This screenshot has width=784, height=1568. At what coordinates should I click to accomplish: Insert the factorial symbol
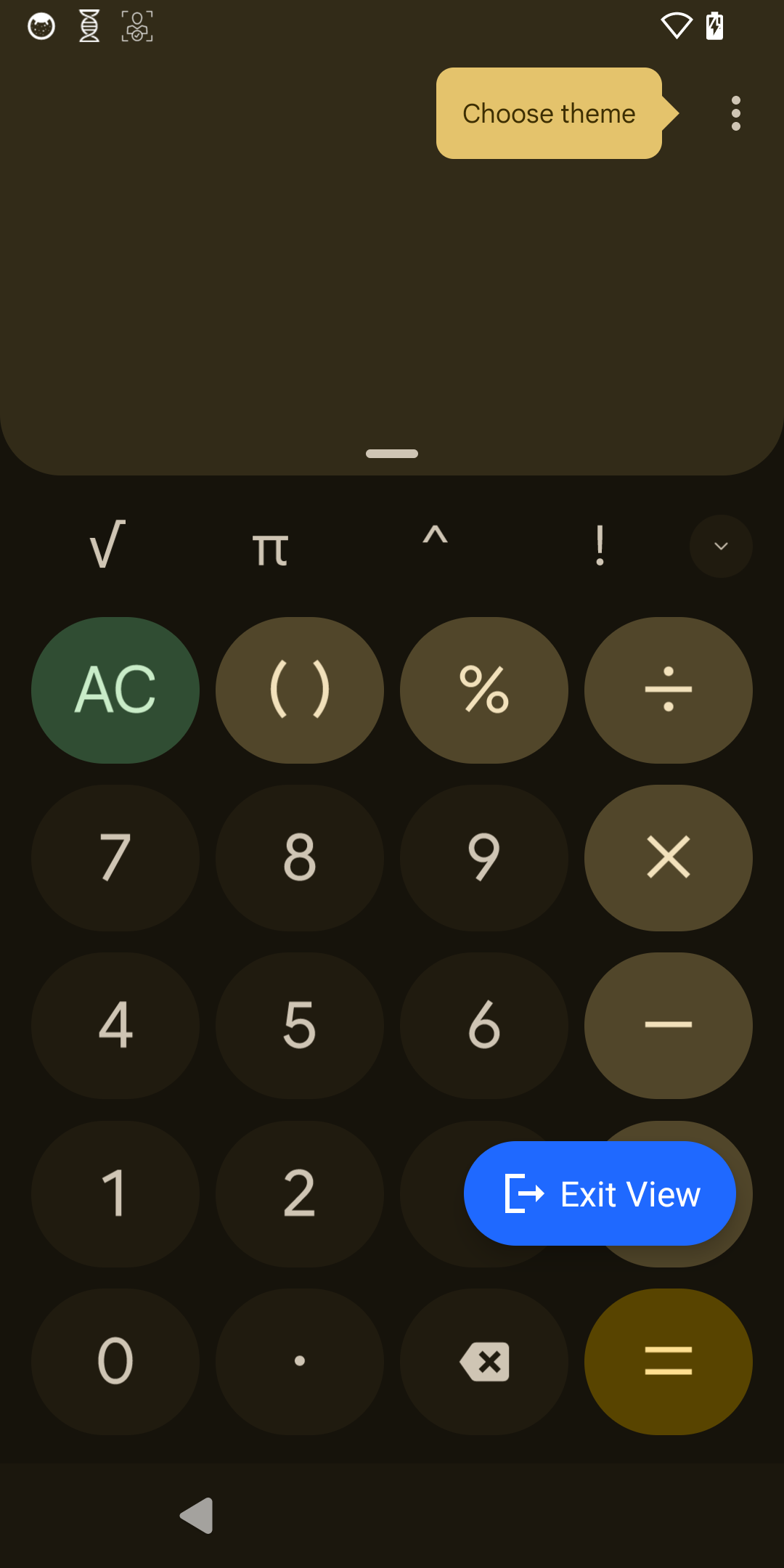point(599,545)
